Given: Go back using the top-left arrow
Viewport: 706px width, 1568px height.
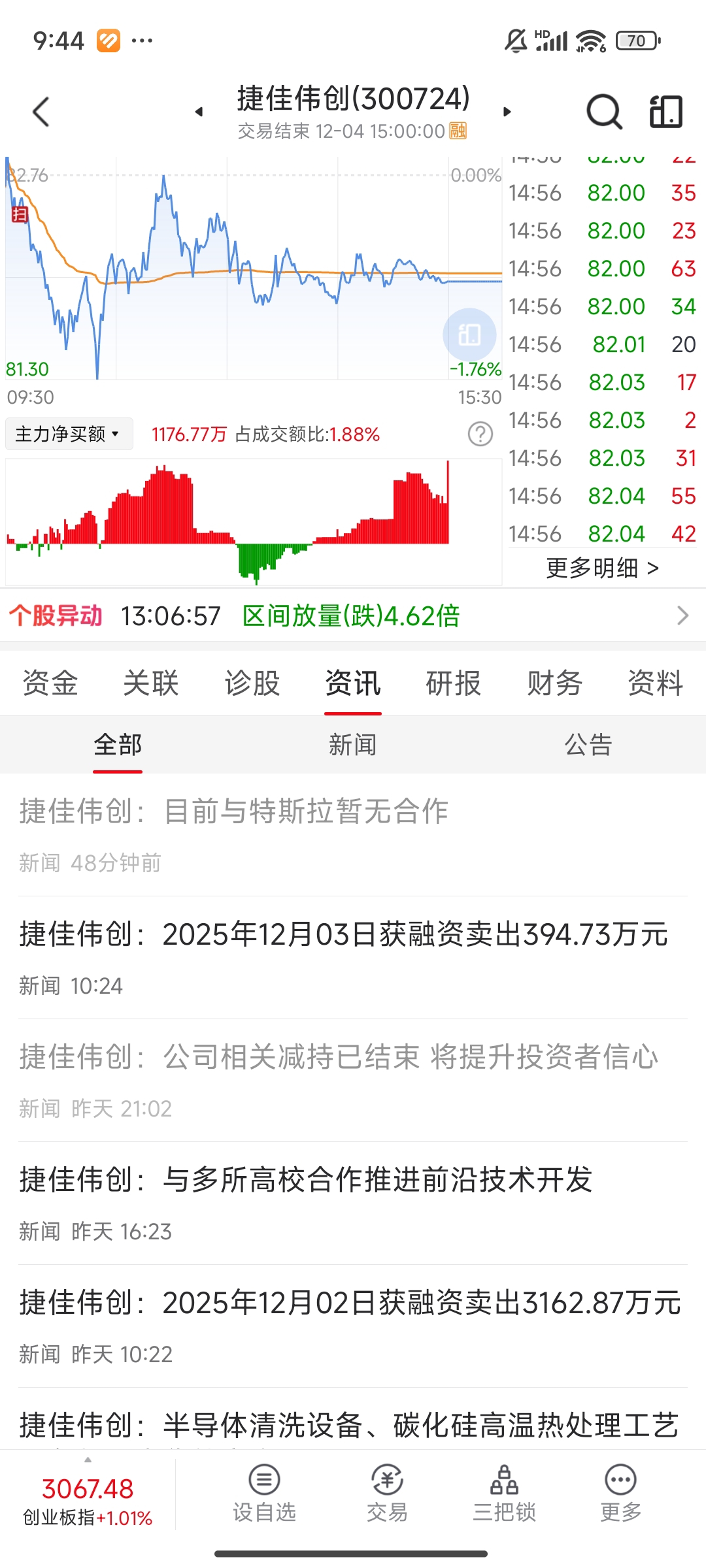Looking at the screenshot, I should (x=41, y=112).
